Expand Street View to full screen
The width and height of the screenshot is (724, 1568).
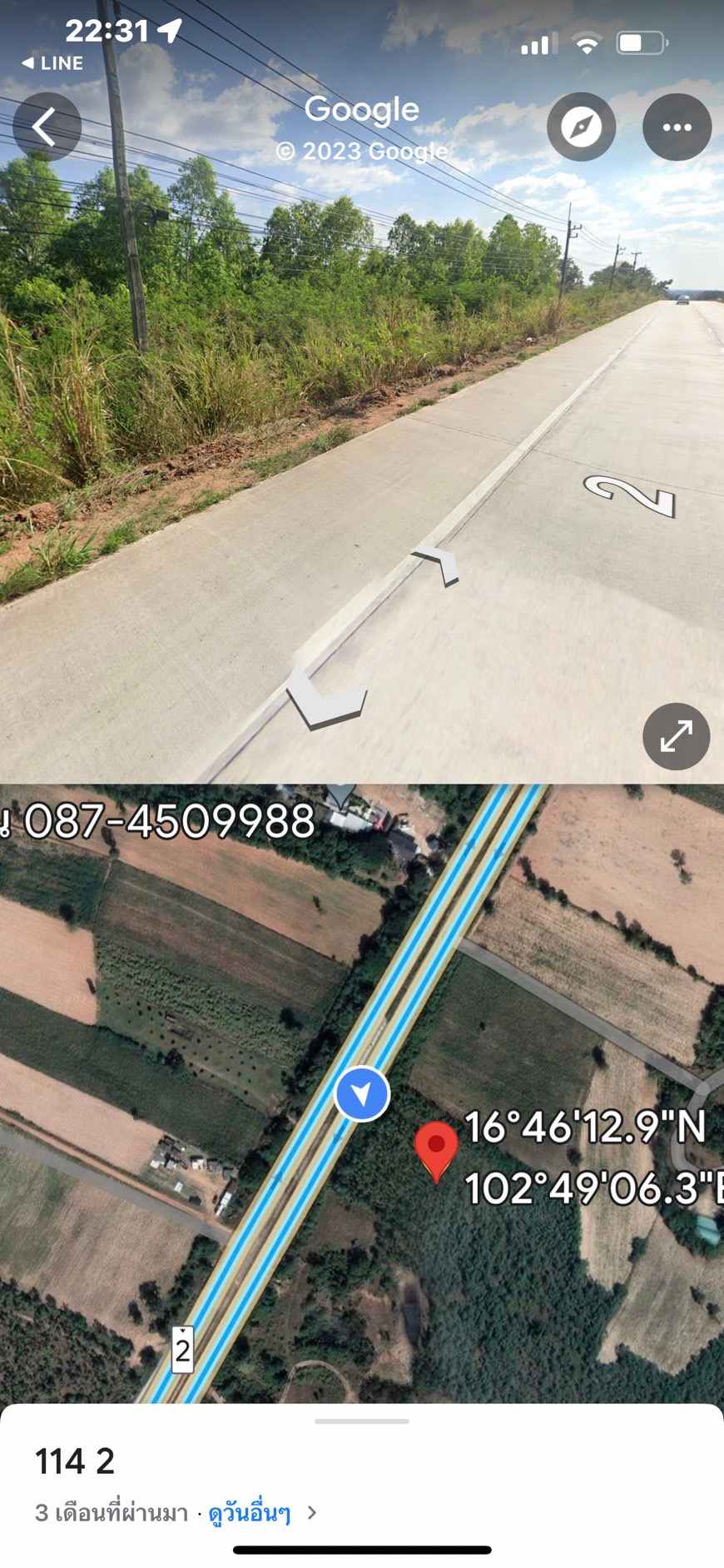pyautogui.click(x=676, y=736)
